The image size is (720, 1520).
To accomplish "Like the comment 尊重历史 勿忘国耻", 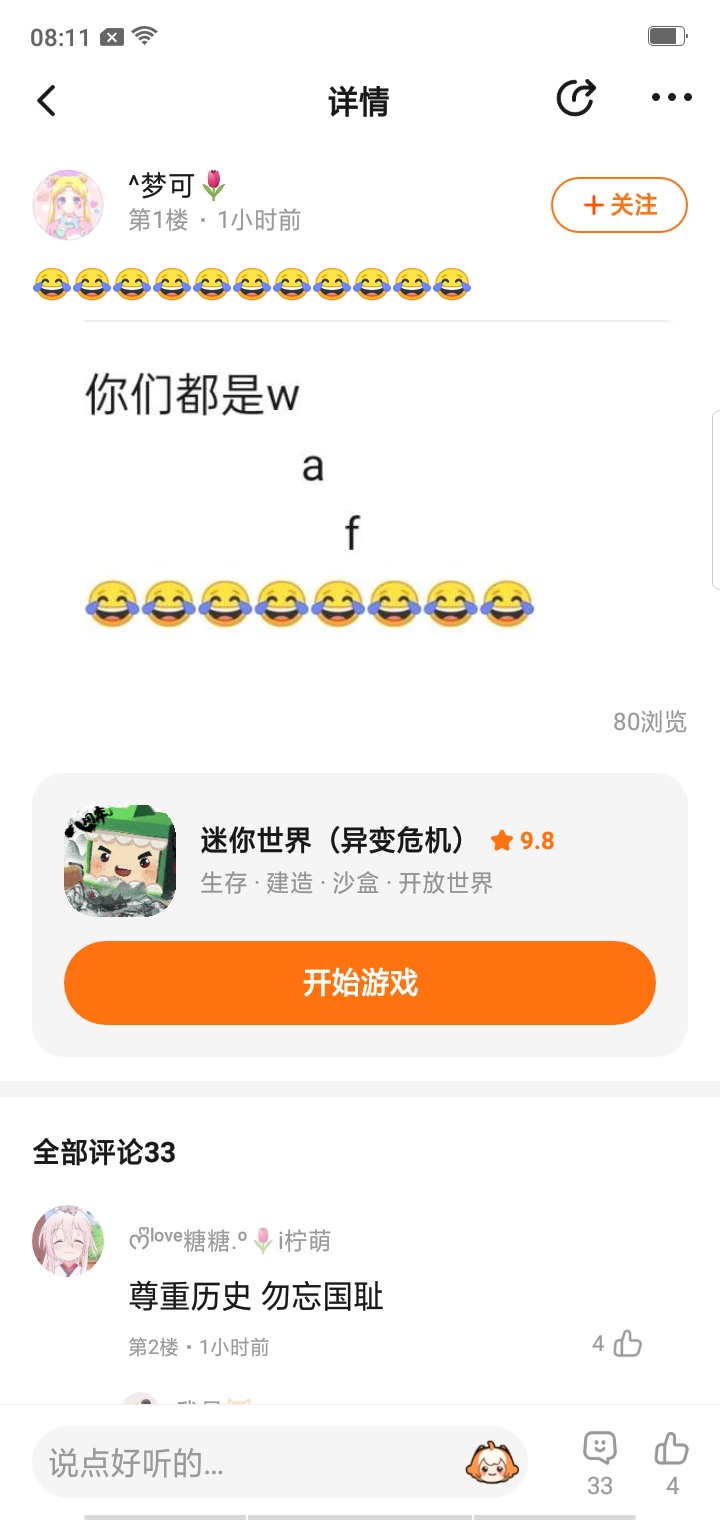I will click(627, 1343).
